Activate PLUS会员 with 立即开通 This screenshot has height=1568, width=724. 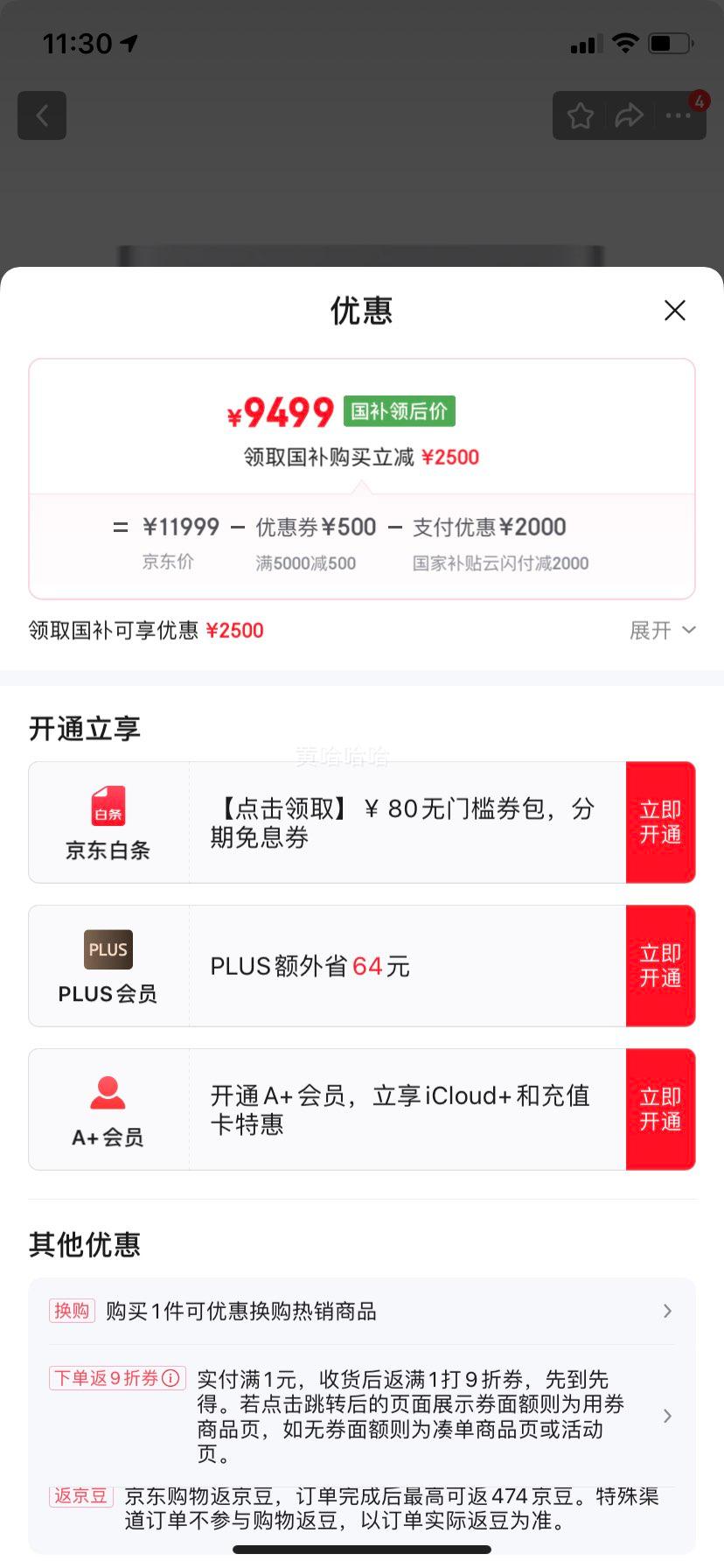660,966
